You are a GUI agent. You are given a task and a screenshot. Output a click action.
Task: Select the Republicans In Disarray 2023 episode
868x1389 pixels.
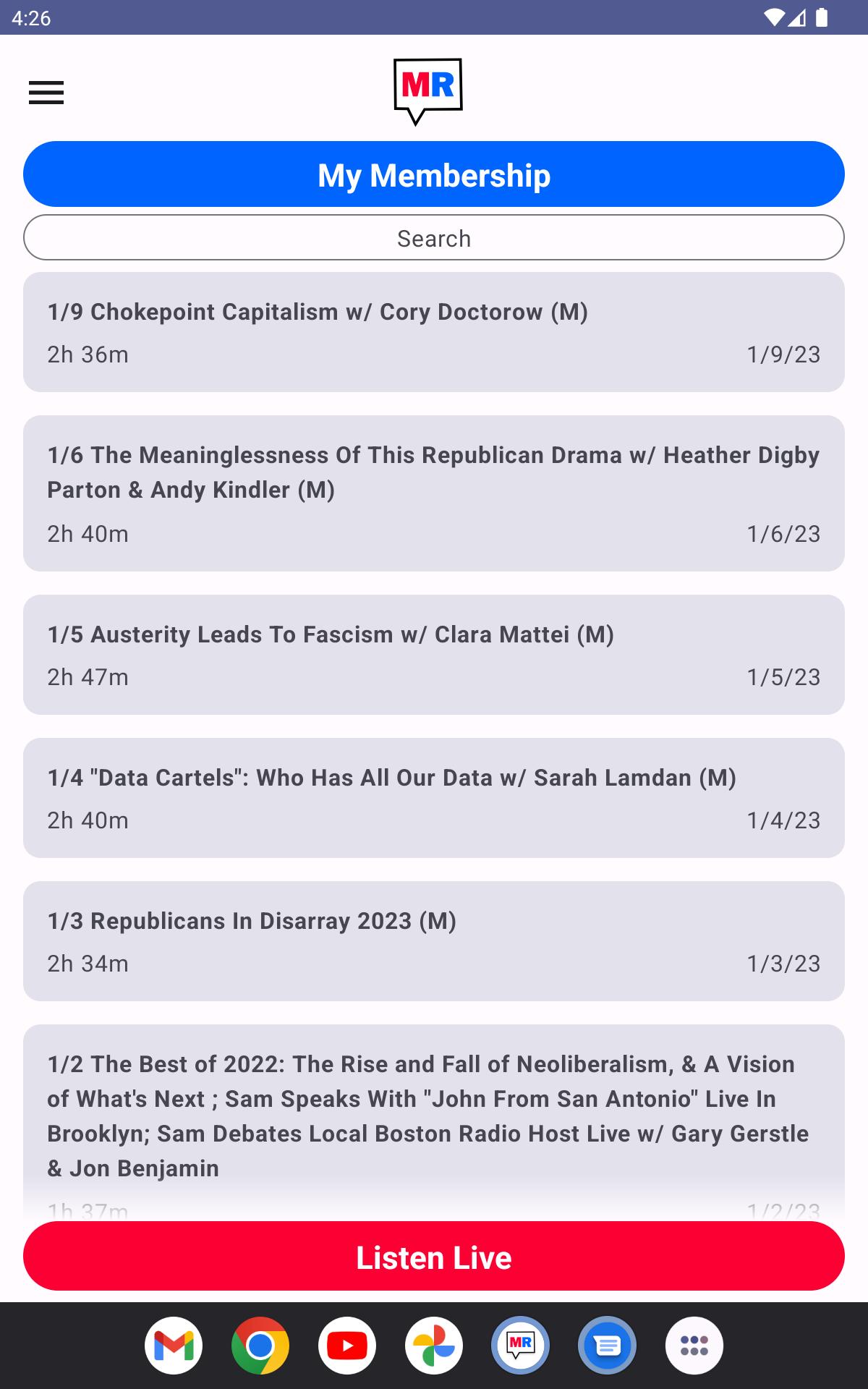[434, 941]
